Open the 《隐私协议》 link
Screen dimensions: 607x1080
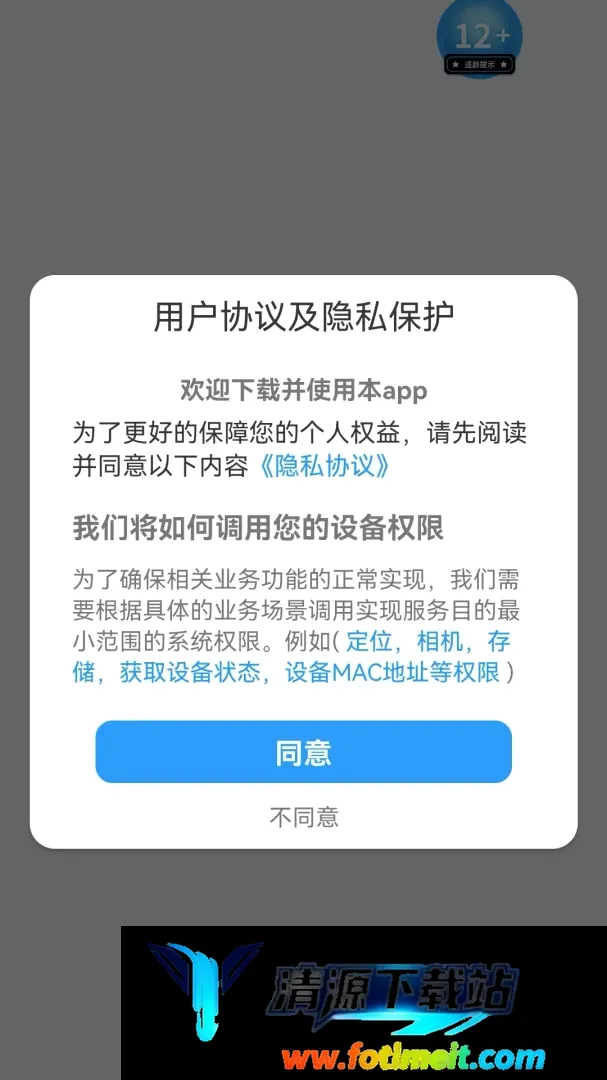pos(325,466)
